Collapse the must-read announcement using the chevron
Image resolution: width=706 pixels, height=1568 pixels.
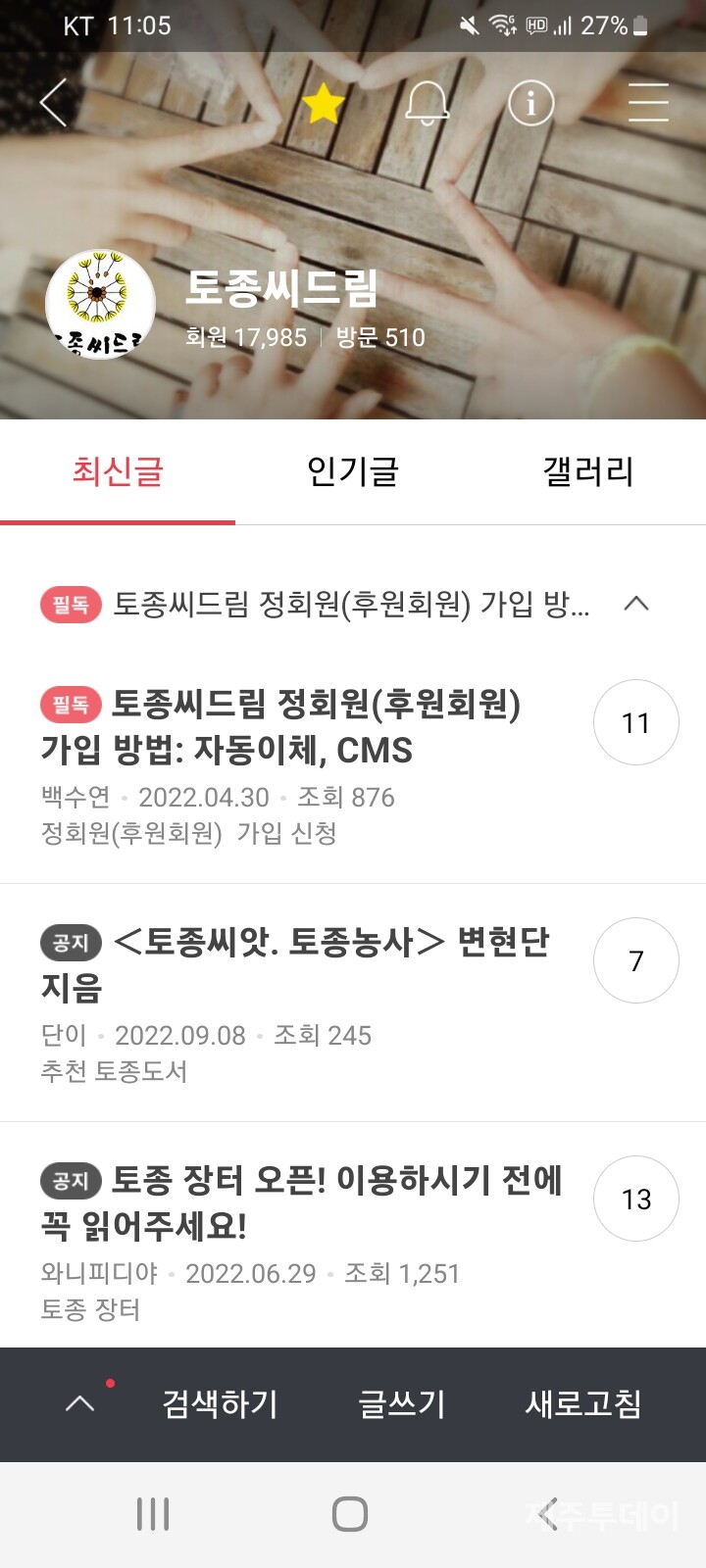point(636,605)
